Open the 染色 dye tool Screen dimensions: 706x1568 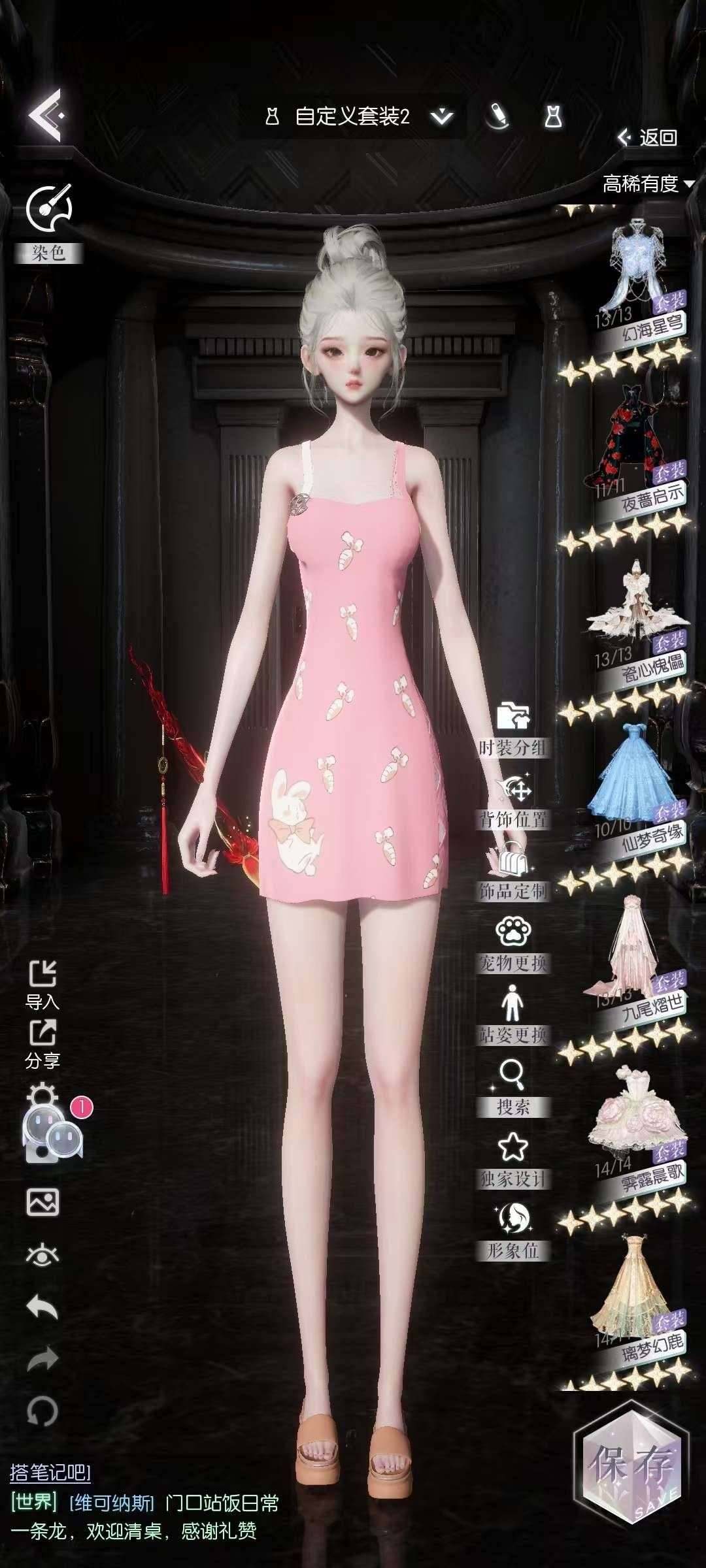click(x=49, y=223)
